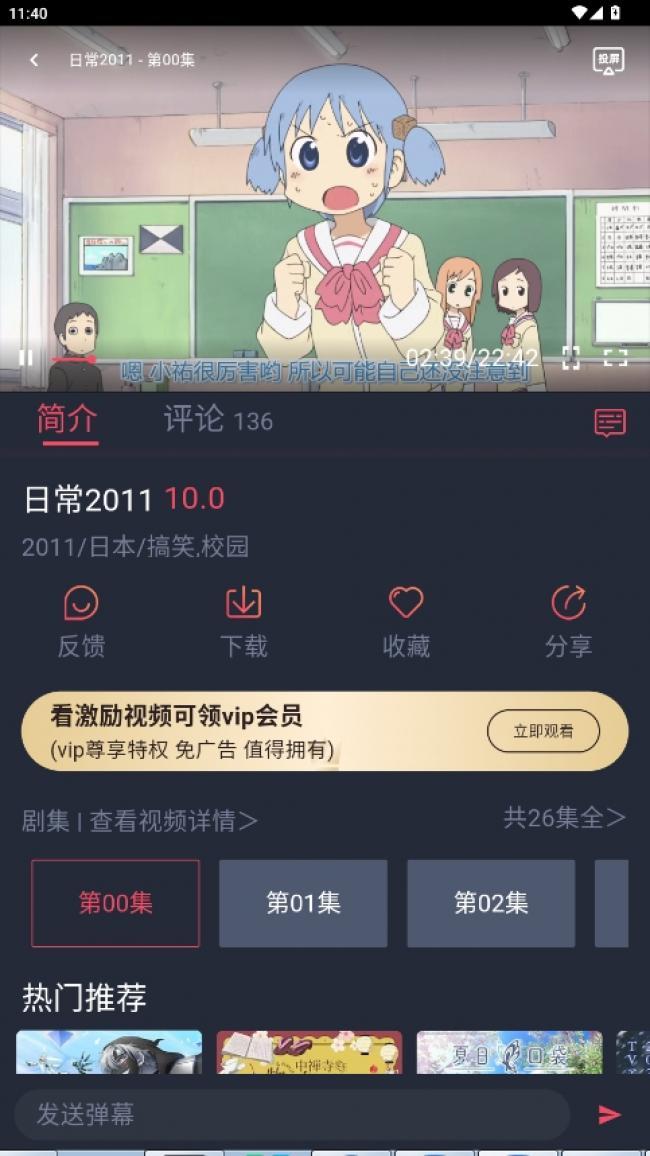
Task: Play episode 第02集
Action: 490,903
